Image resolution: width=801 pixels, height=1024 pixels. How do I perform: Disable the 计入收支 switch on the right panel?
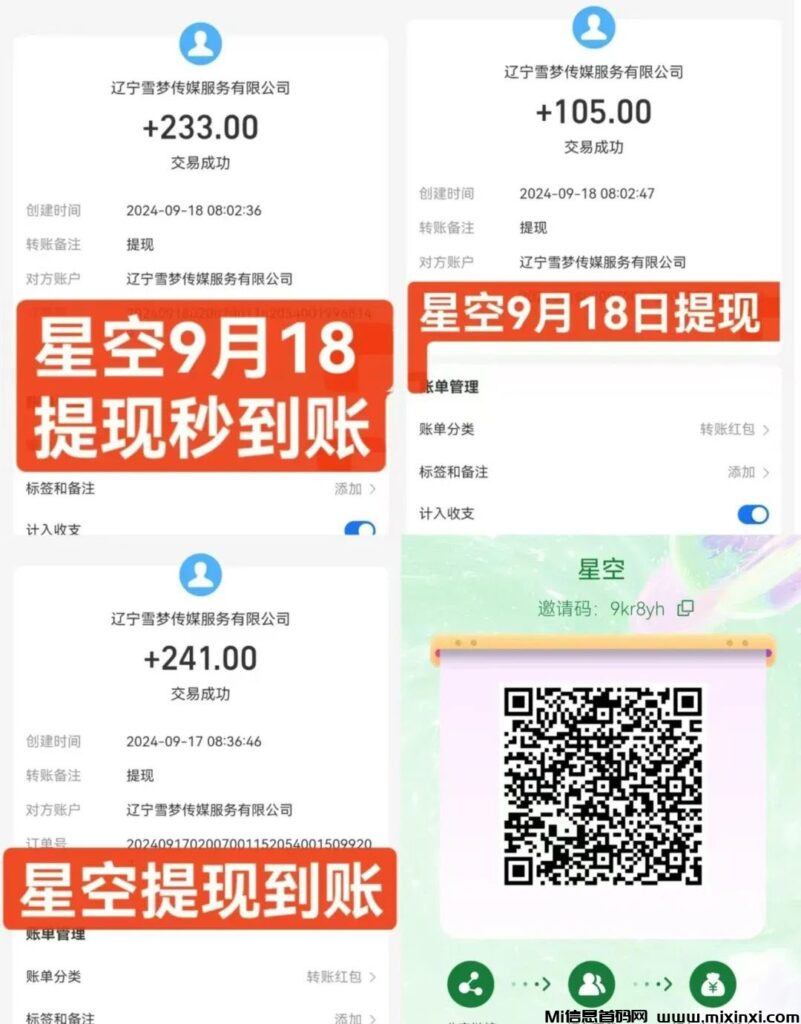click(x=755, y=514)
